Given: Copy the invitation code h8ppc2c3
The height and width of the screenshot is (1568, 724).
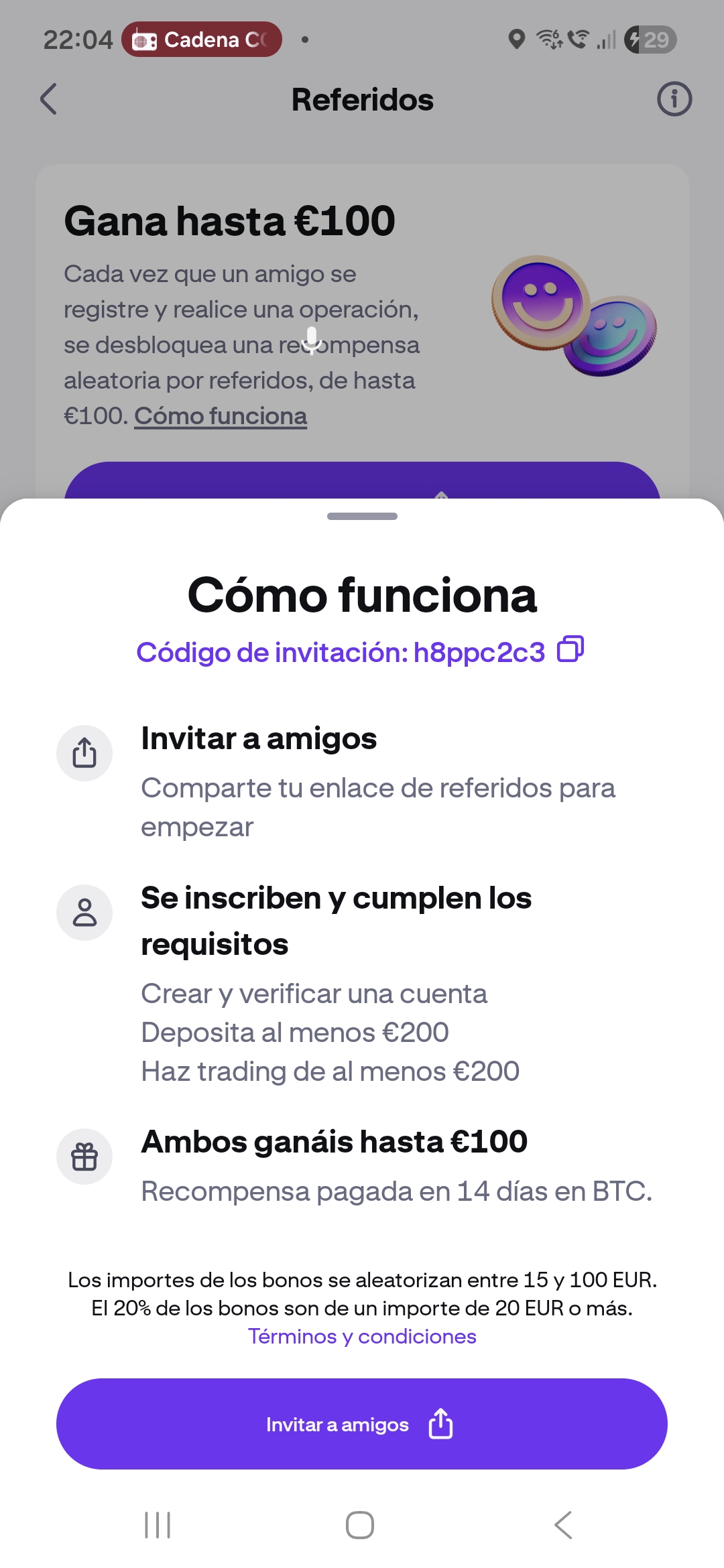Looking at the screenshot, I should click(x=570, y=649).
